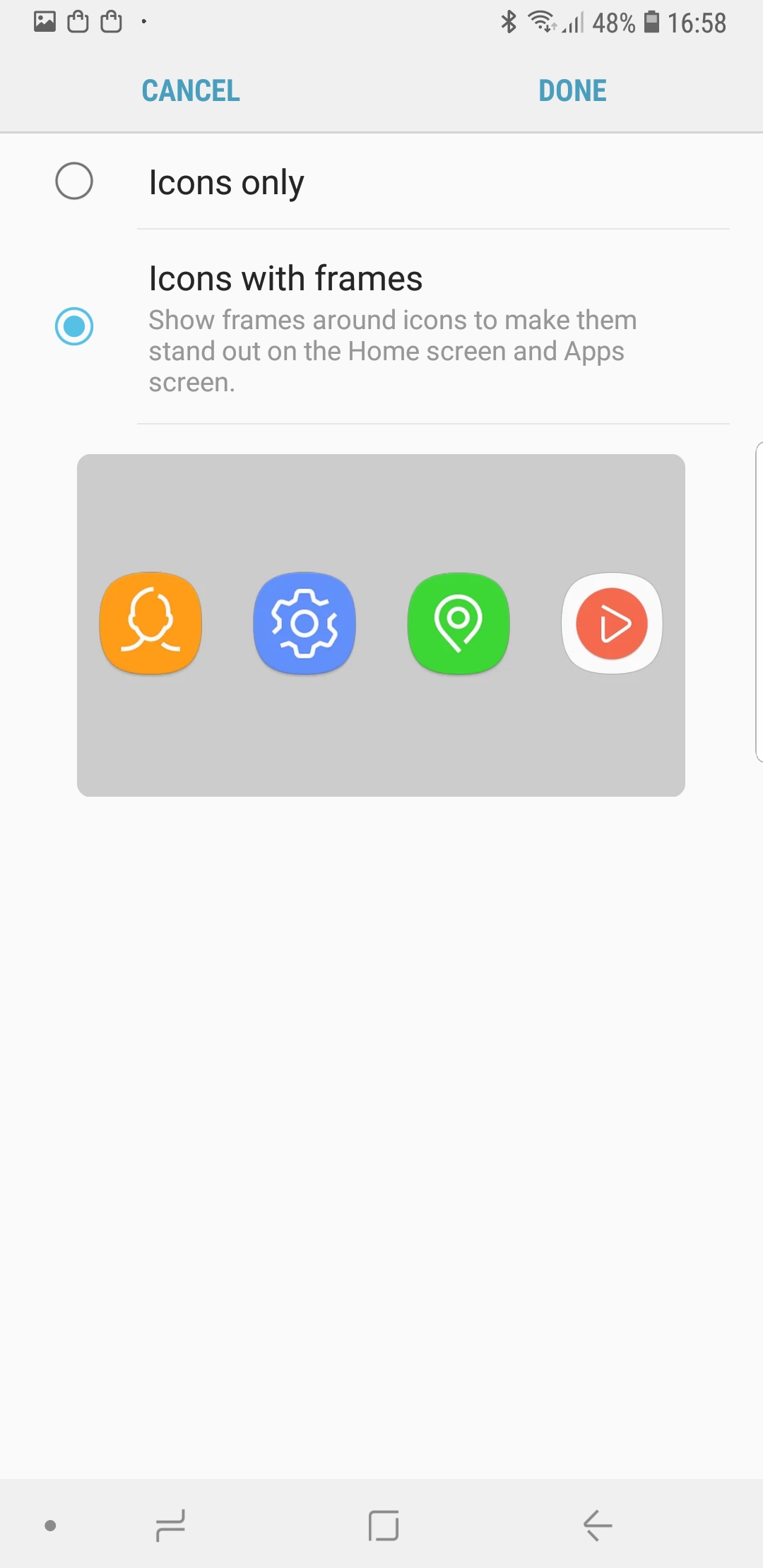Screen dimensions: 763x1568
Task: Choose Icons with frames option
Action: (74, 326)
